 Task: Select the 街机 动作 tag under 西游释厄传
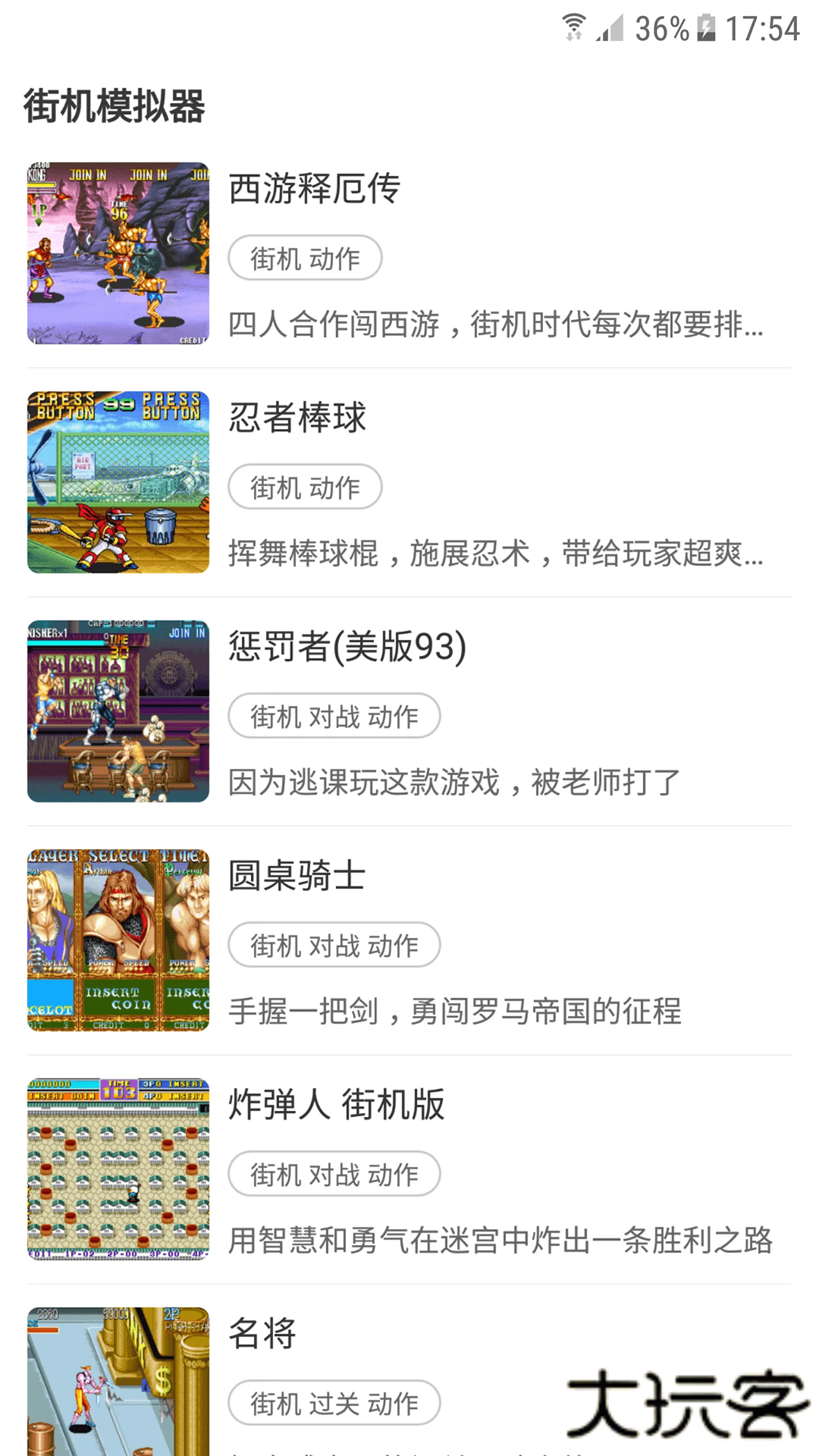pos(303,258)
